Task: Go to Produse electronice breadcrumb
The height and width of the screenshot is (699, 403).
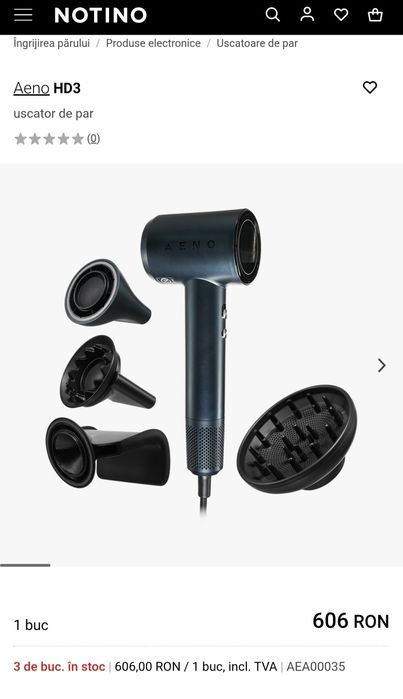Action: click(x=153, y=43)
